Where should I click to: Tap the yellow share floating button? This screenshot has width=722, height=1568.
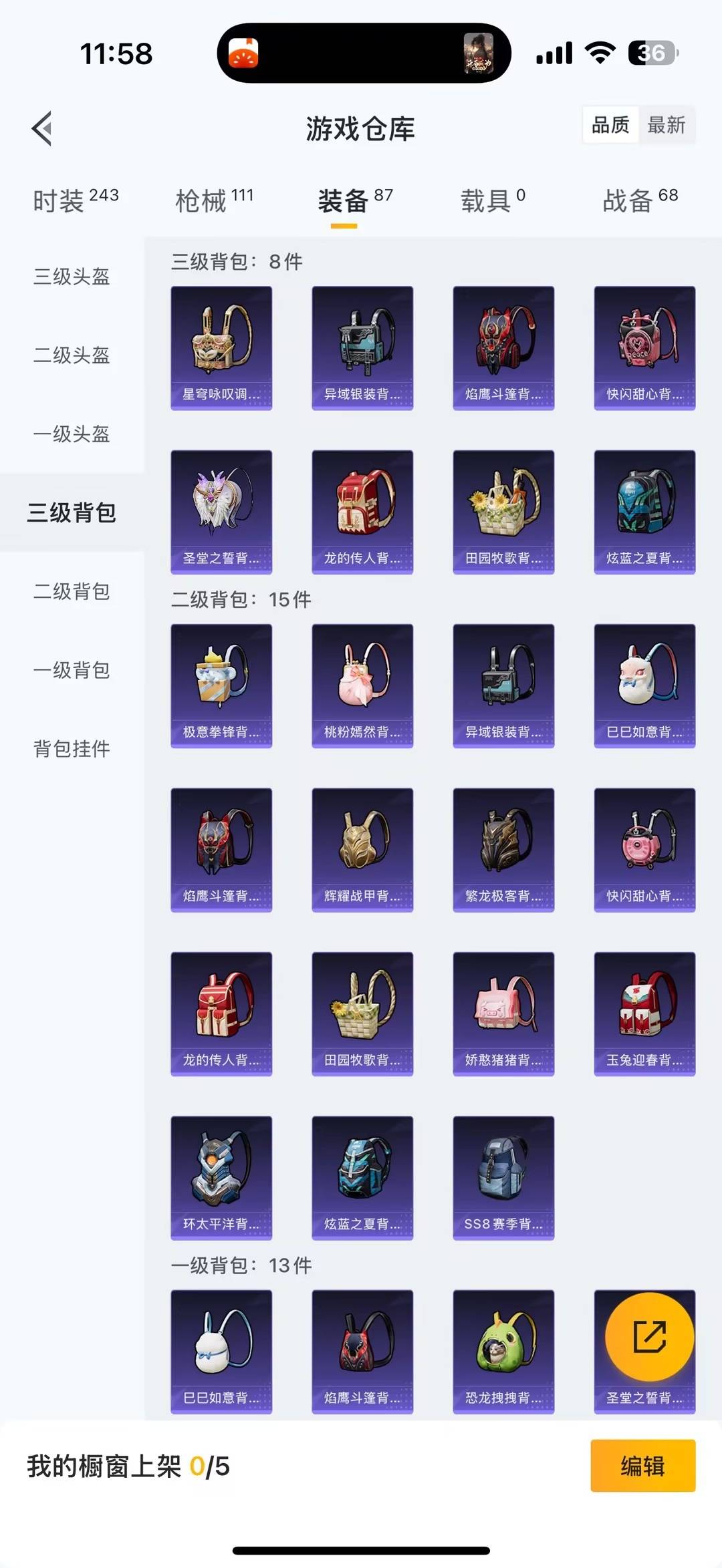649,1336
